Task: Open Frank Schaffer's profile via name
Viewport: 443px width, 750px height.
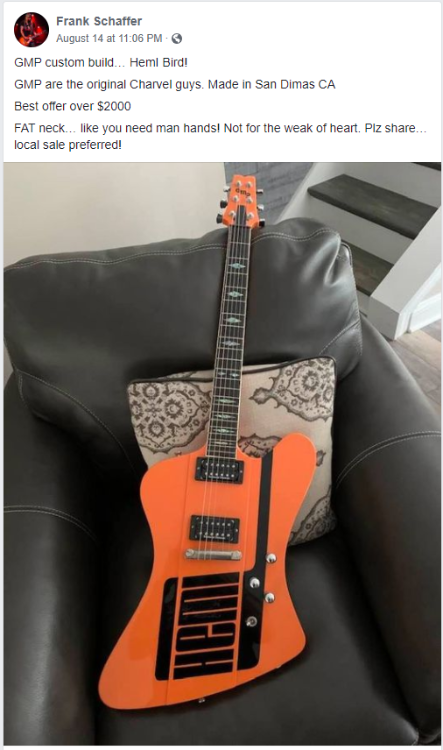Action: coord(99,21)
